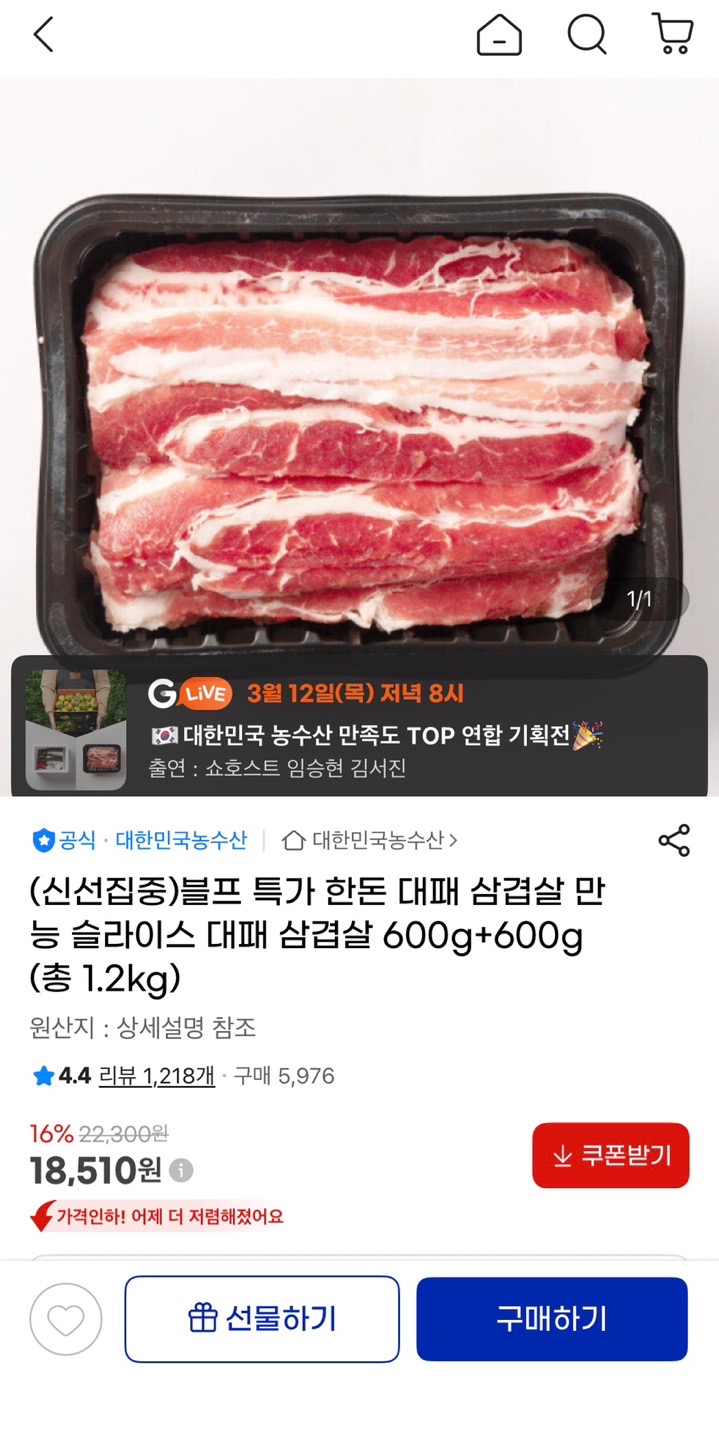This screenshot has width=719, height=1440.
Task: Open the G LIVE broadcast banner
Action: (359, 727)
